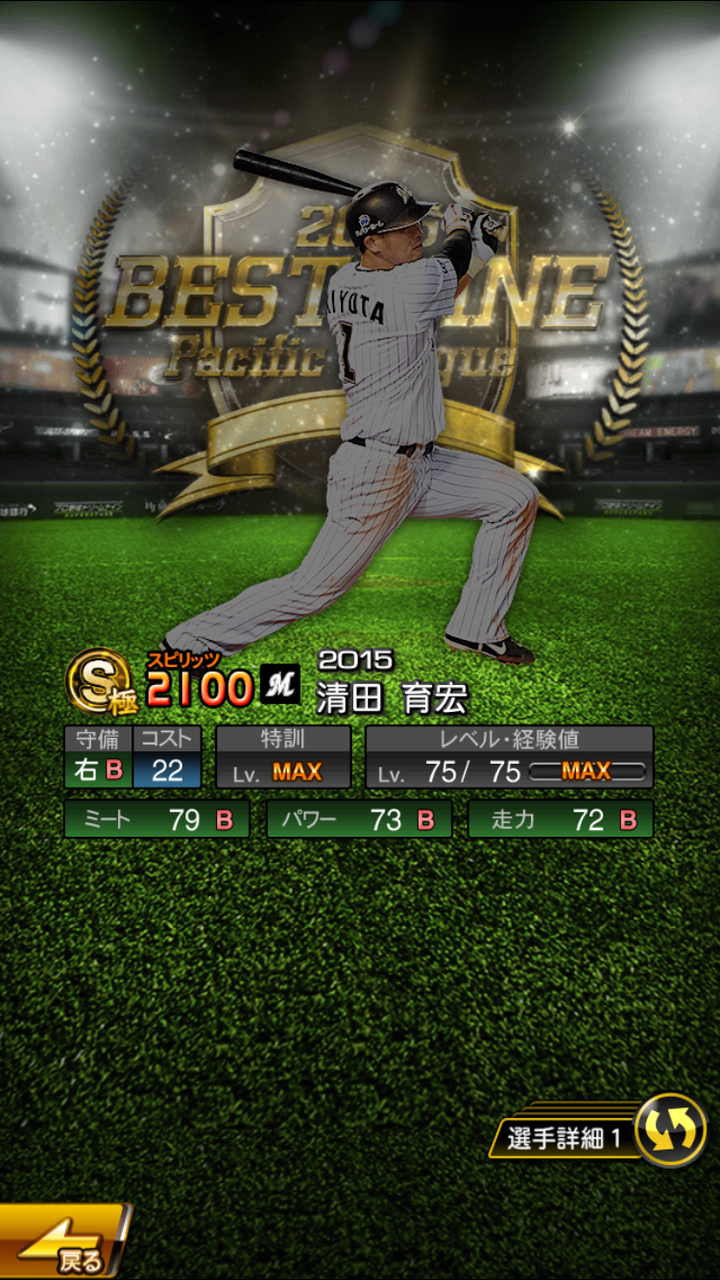This screenshot has width=720, height=1280.
Task: Tap the 戻る back button
Action: (62, 1241)
